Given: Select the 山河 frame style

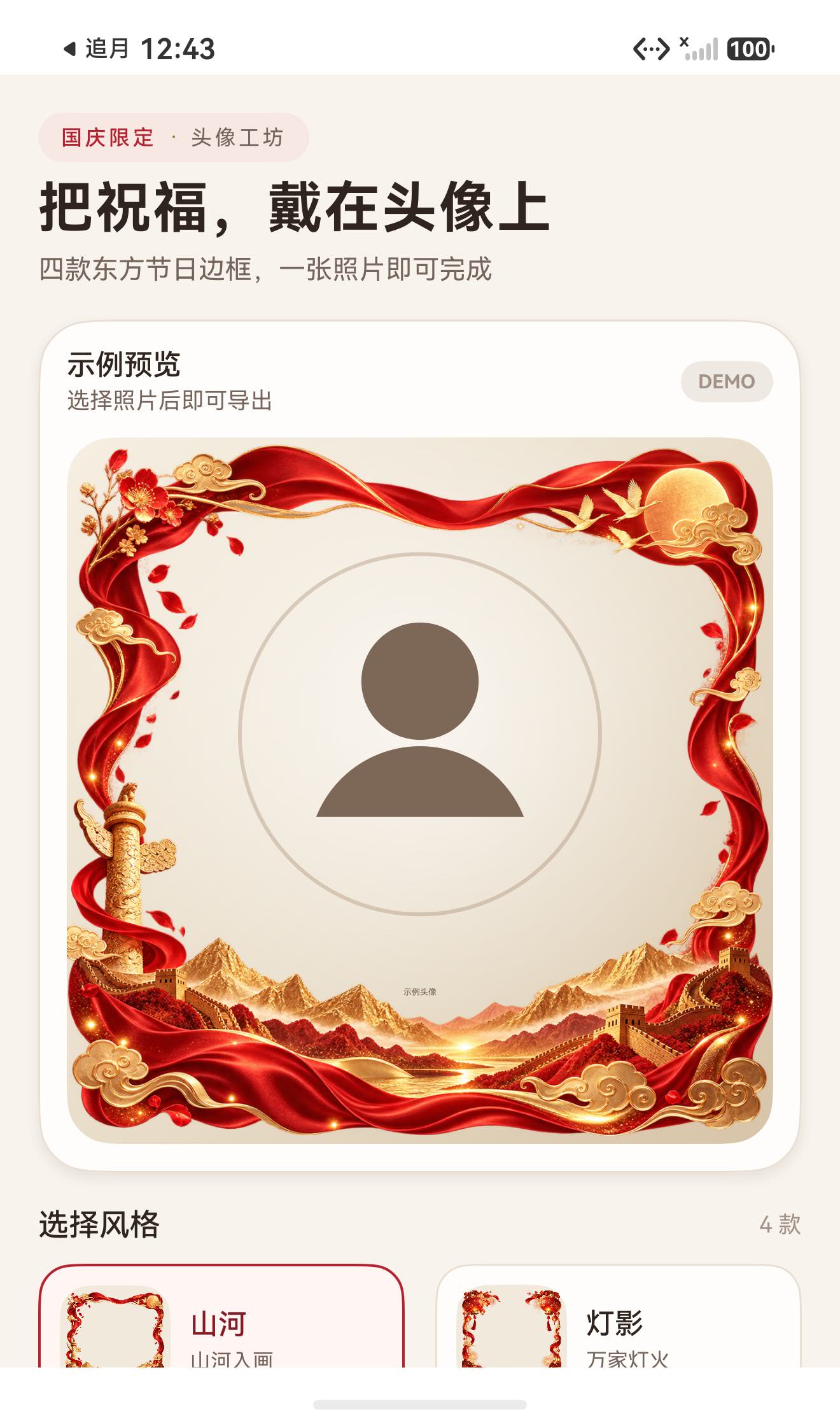Looking at the screenshot, I should tap(221, 1317).
